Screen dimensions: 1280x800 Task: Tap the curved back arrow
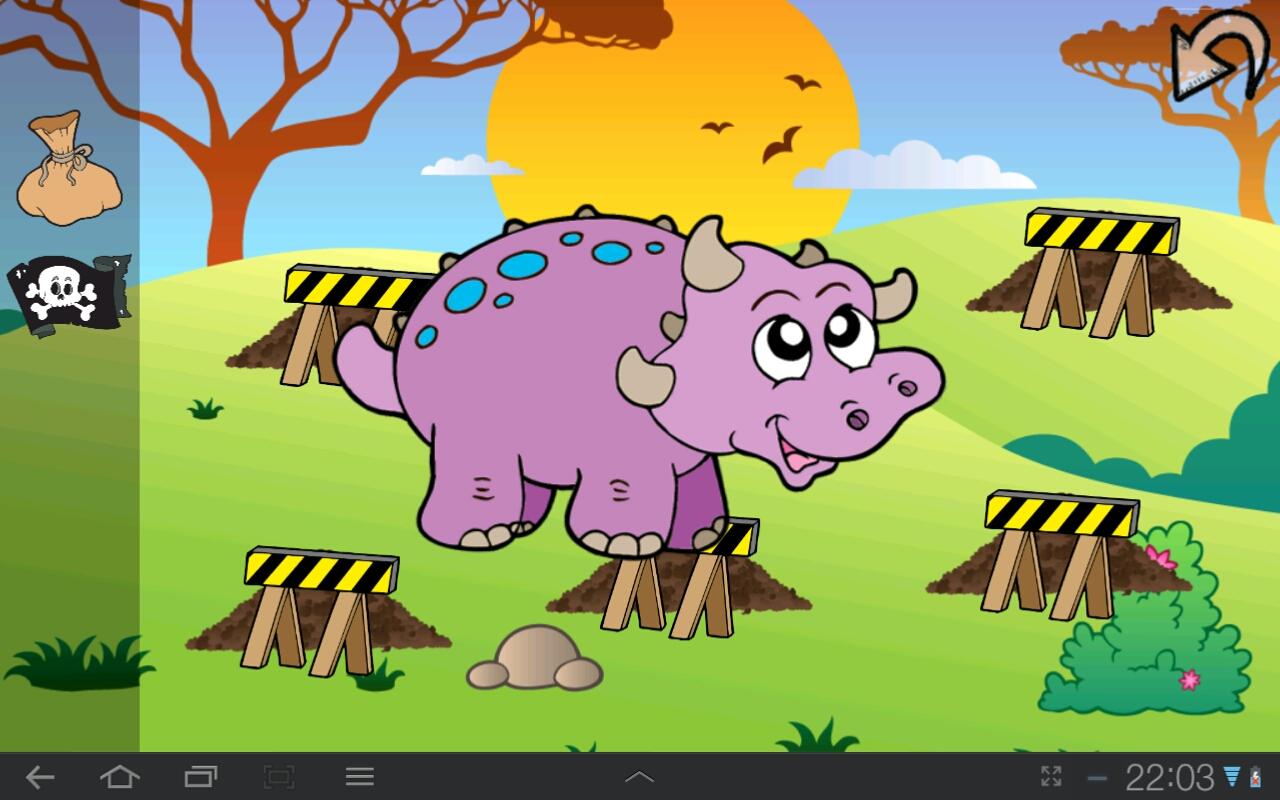pos(1218,58)
